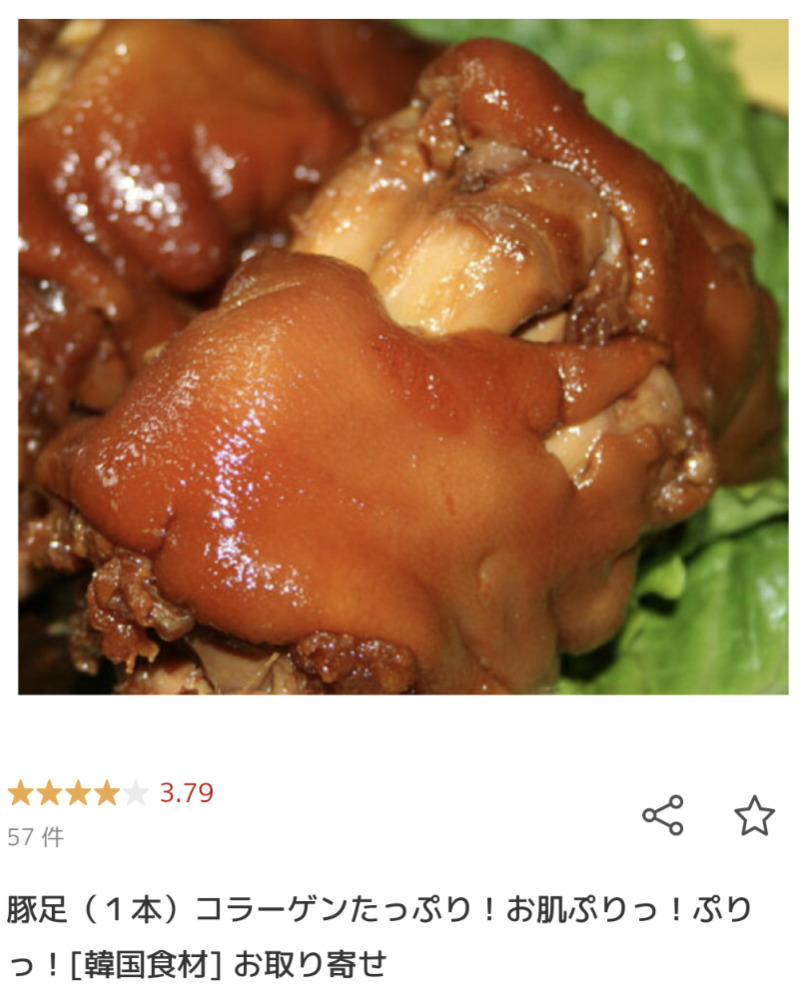Add product to favorites with star icon
This screenshot has width=804, height=992.
754,815
